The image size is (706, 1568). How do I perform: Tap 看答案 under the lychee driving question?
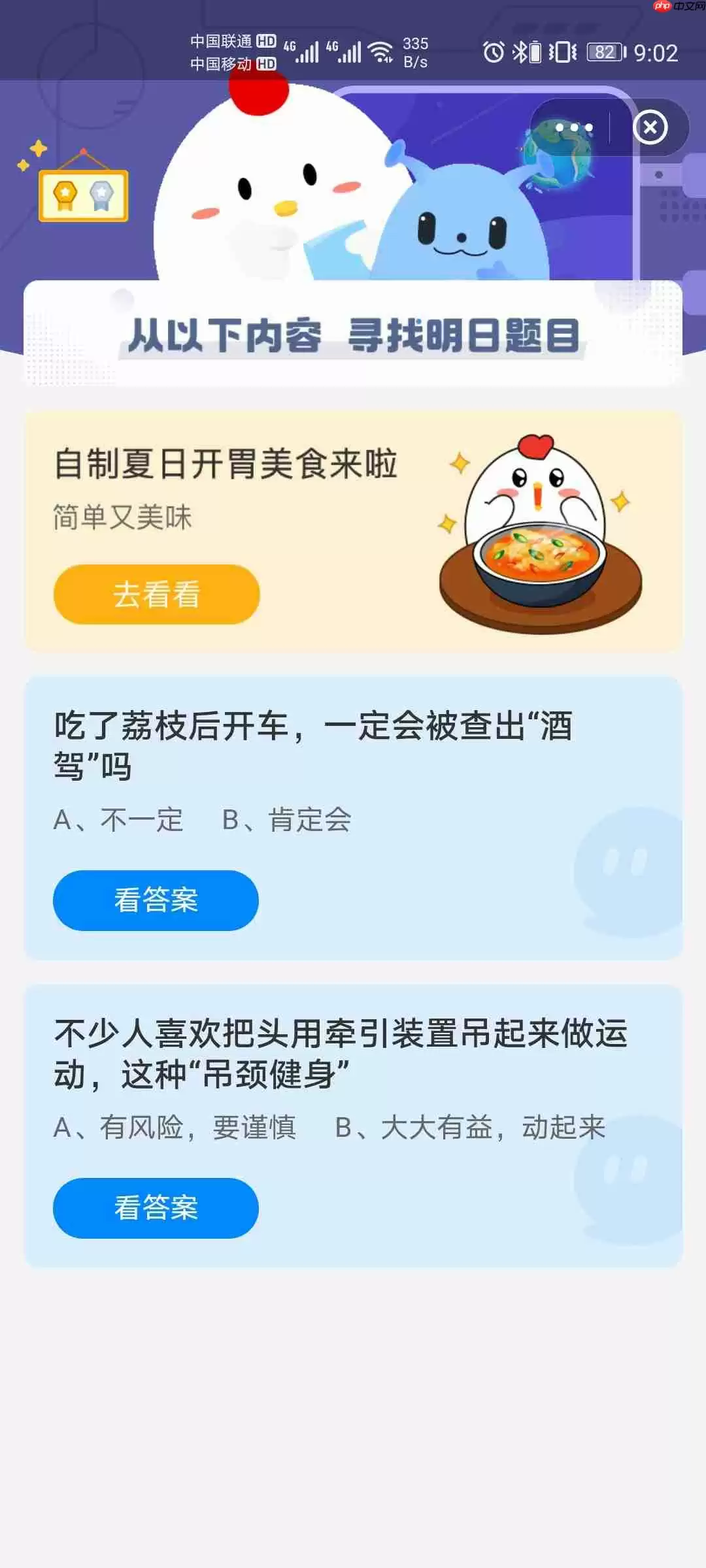[156, 900]
